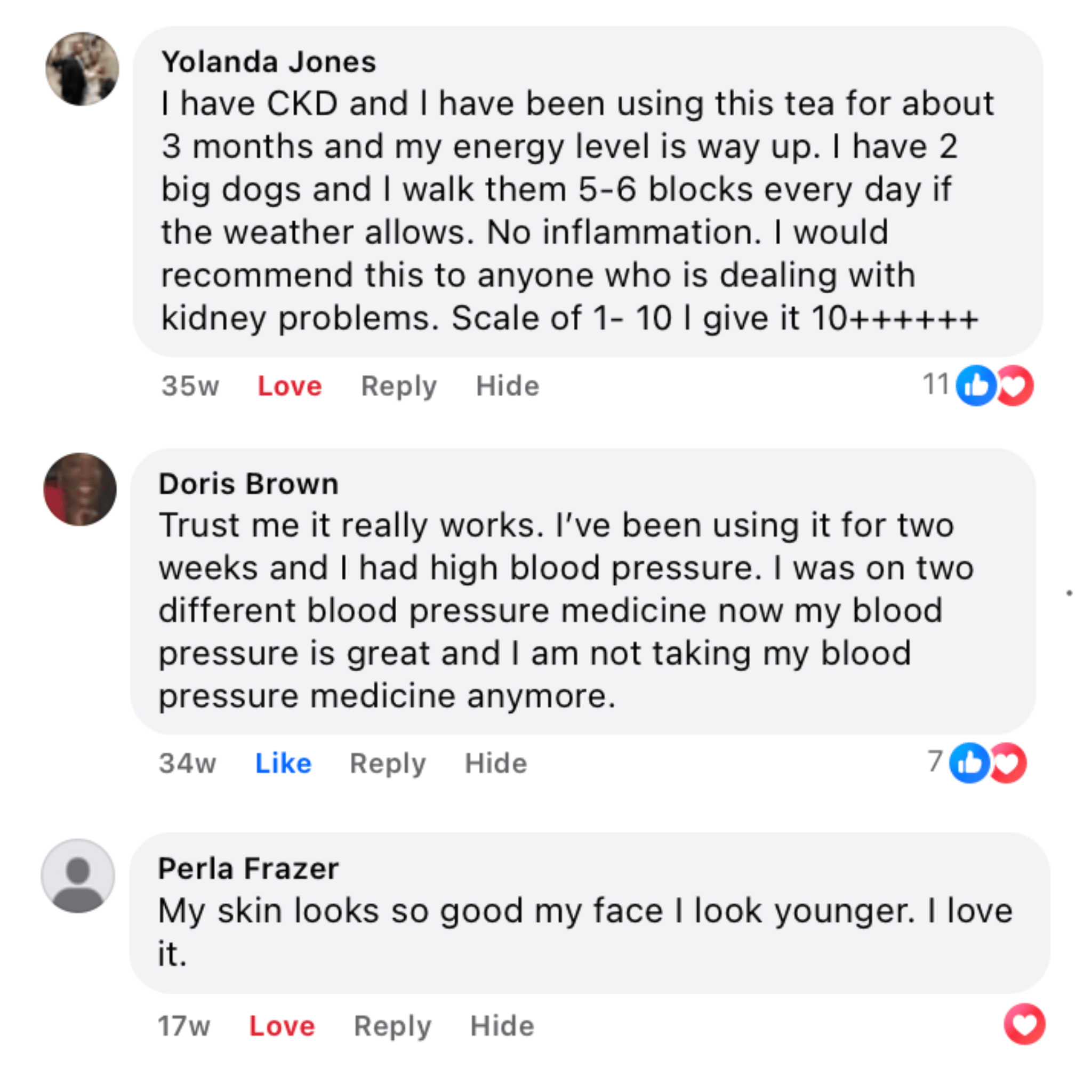The image size is (1092, 1092).
Task: Open Perla Frazer's profile name
Action: coord(248,869)
